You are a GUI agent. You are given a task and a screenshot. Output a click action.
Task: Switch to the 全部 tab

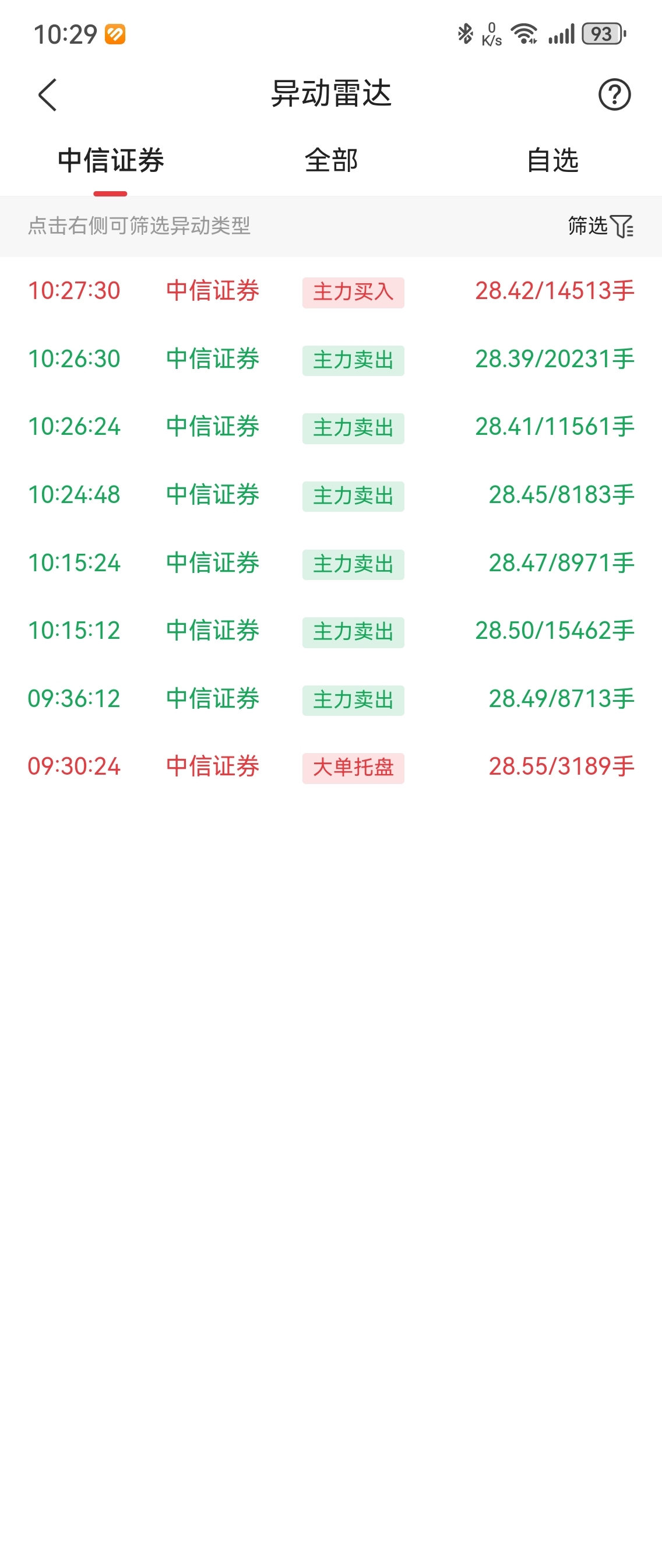[x=331, y=161]
